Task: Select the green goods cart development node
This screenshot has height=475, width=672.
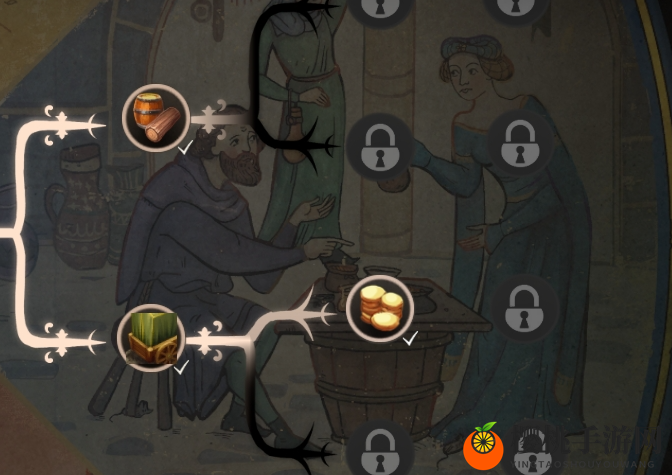Action: click(150, 338)
